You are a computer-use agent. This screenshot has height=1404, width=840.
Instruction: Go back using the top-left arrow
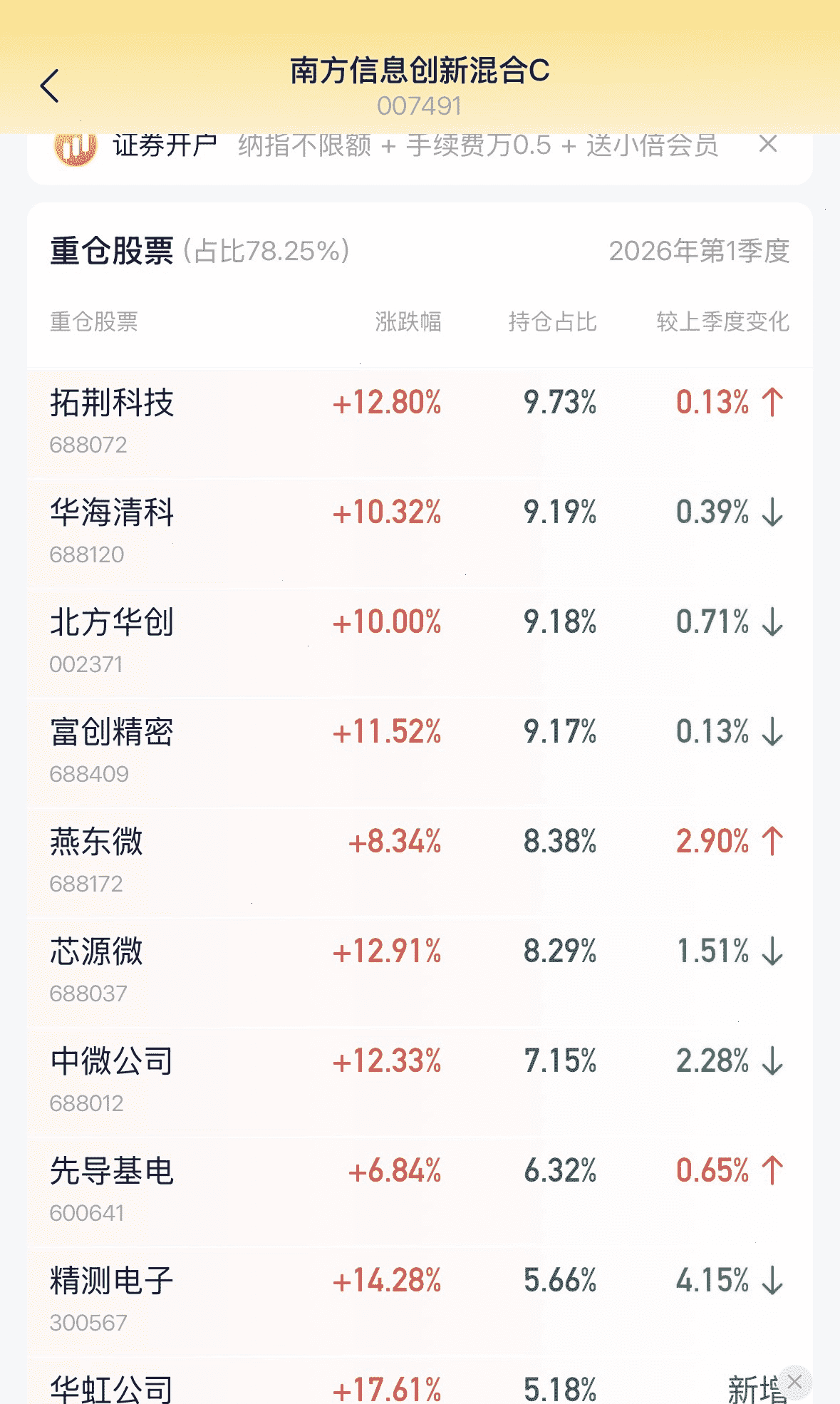(x=50, y=86)
